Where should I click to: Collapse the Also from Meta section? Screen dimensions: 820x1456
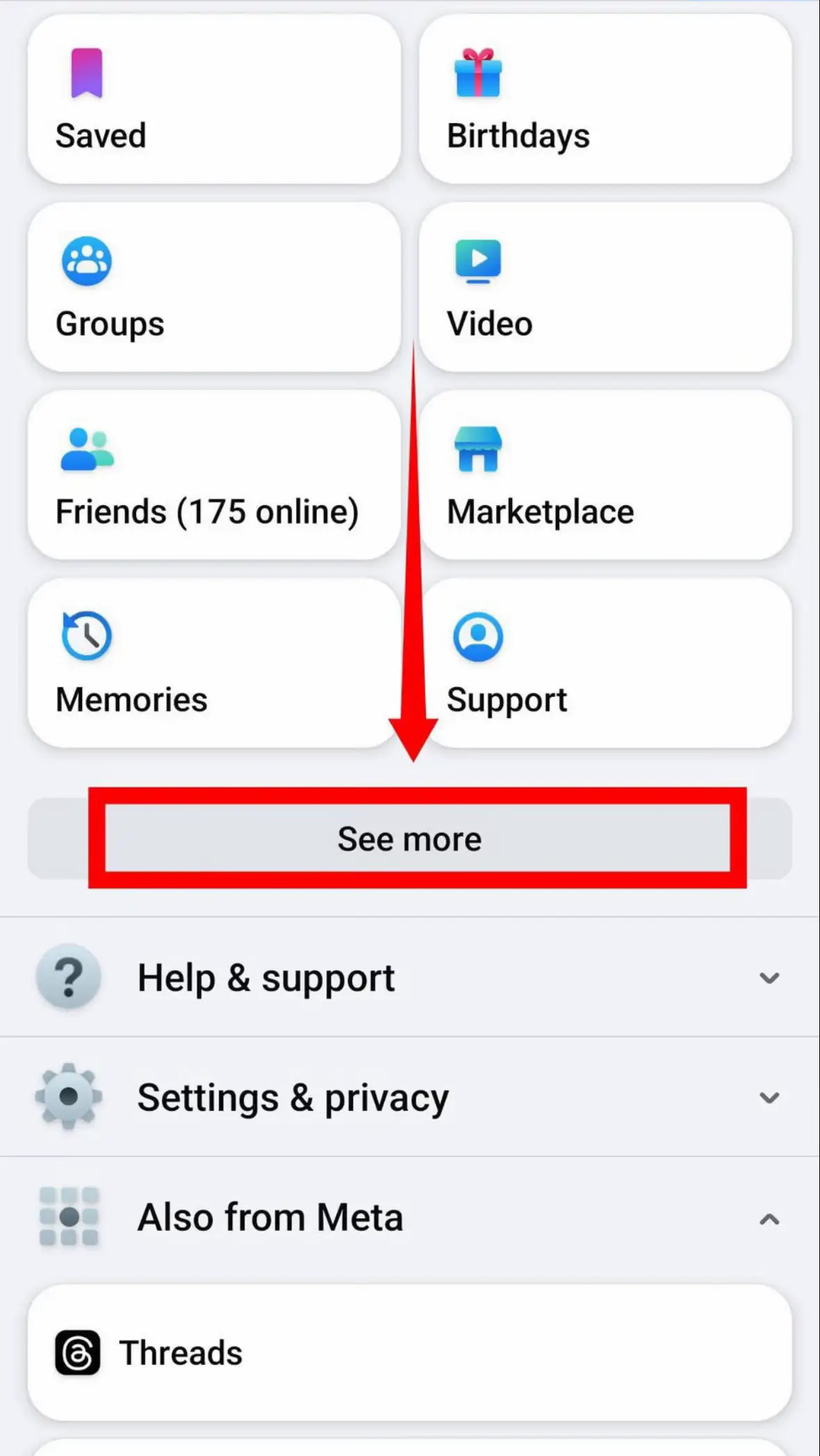(410, 1218)
